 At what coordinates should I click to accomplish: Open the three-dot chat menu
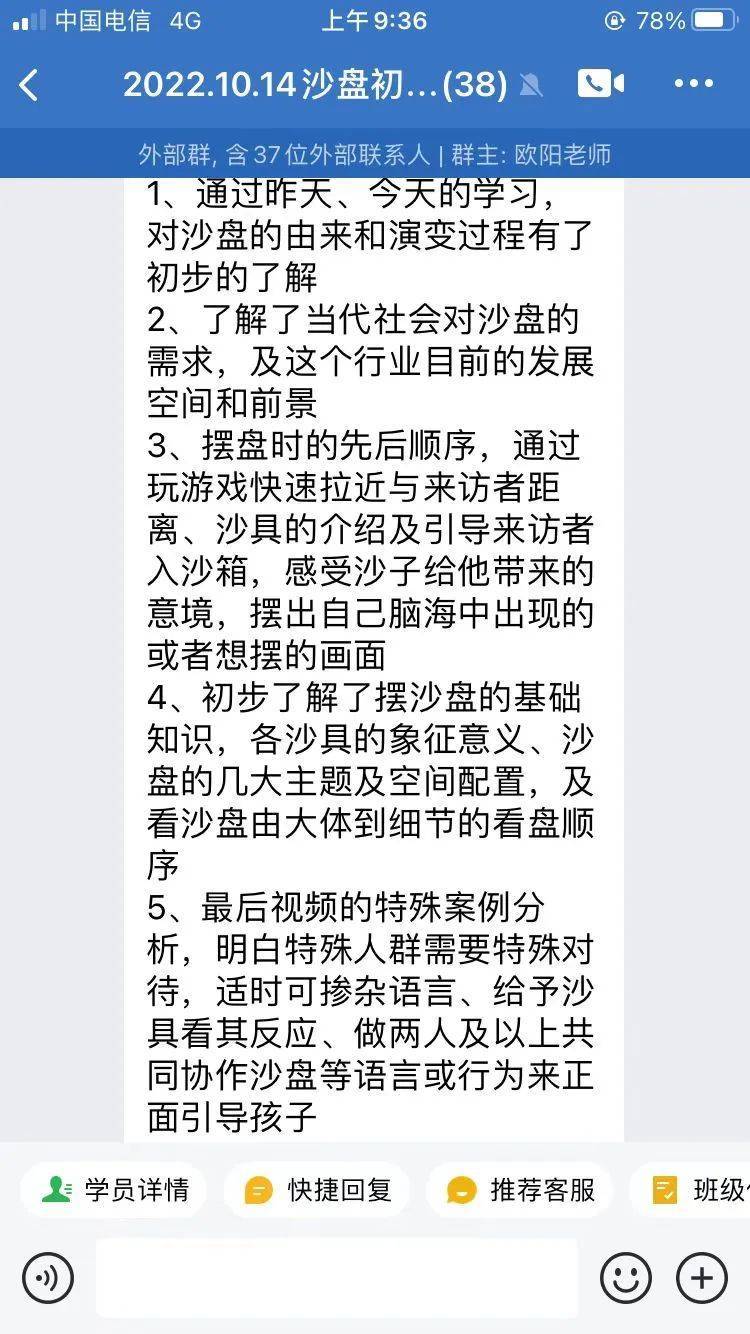tap(694, 84)
